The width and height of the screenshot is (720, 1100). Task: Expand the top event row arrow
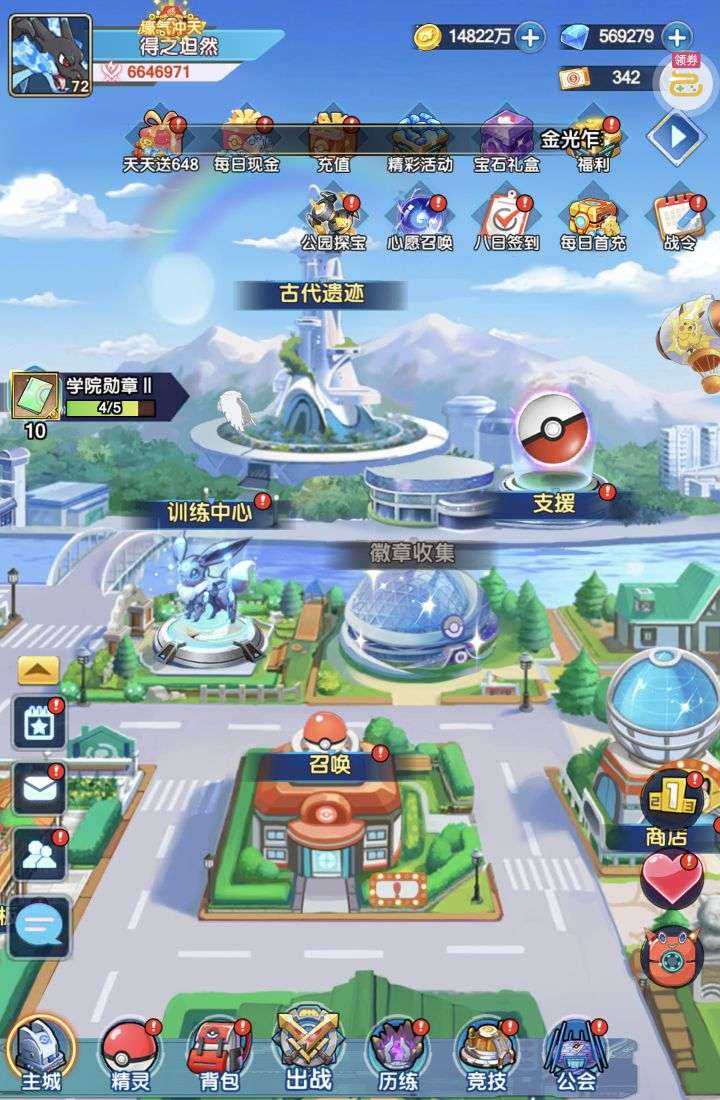(x=676, y=137)
